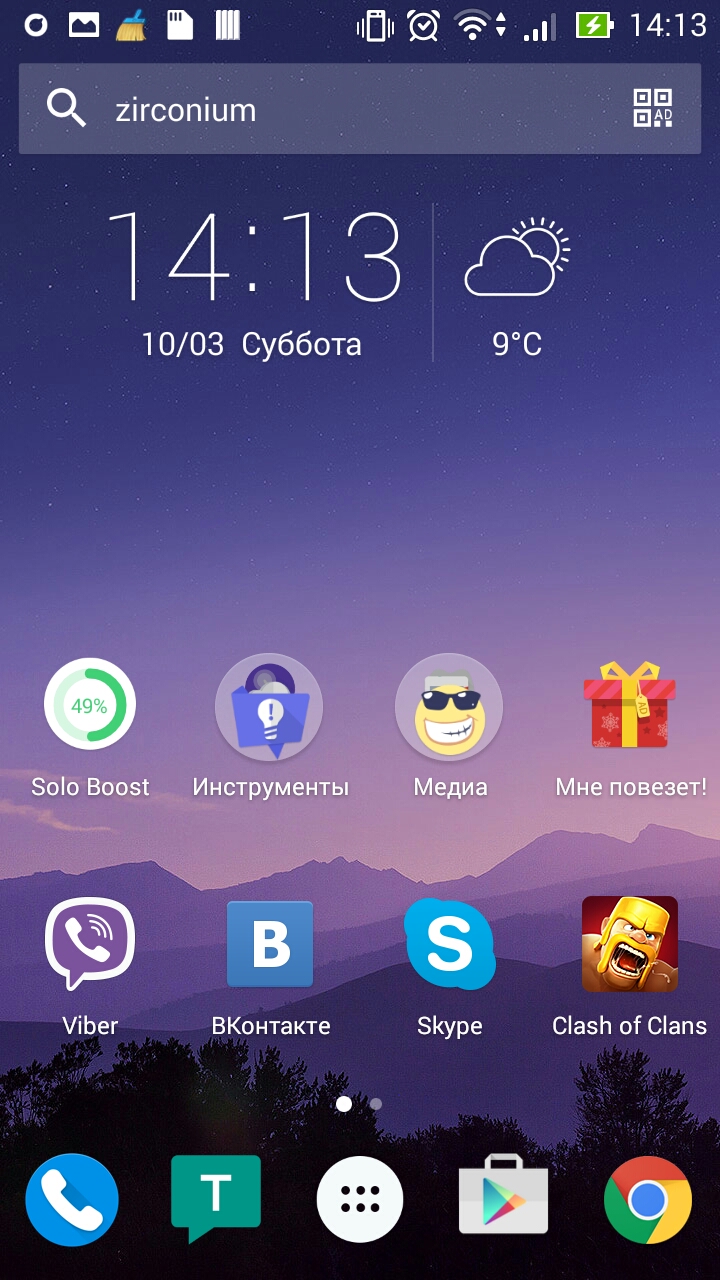
Task: Check the weather widget showing 9°C
Action: coord(517,280)
